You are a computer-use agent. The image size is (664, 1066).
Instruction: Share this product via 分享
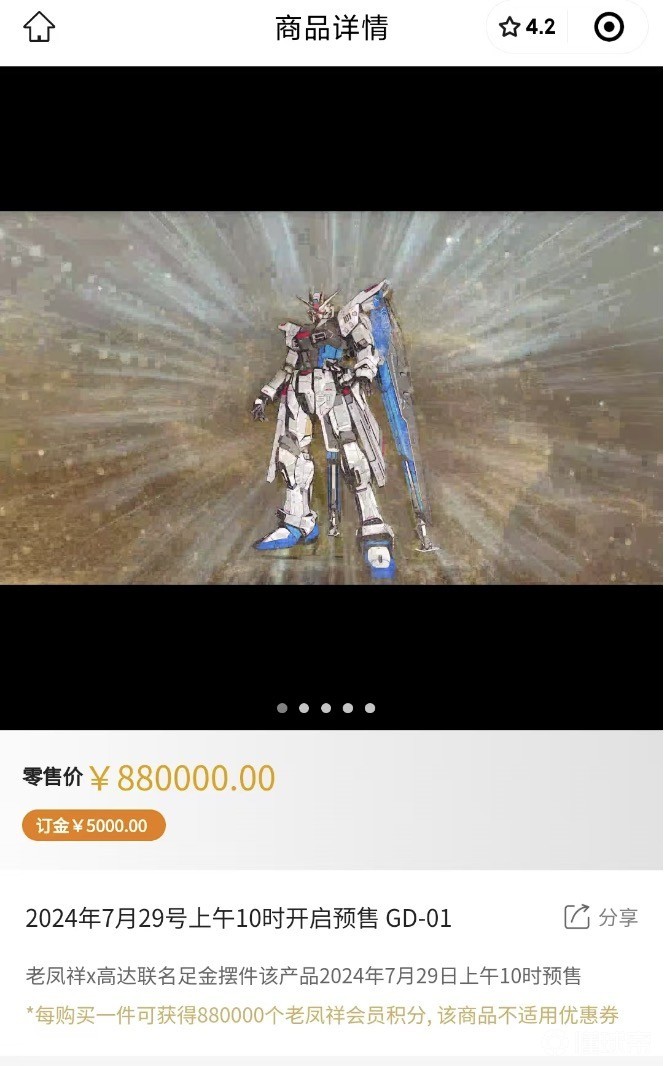[x=601, y=917]
